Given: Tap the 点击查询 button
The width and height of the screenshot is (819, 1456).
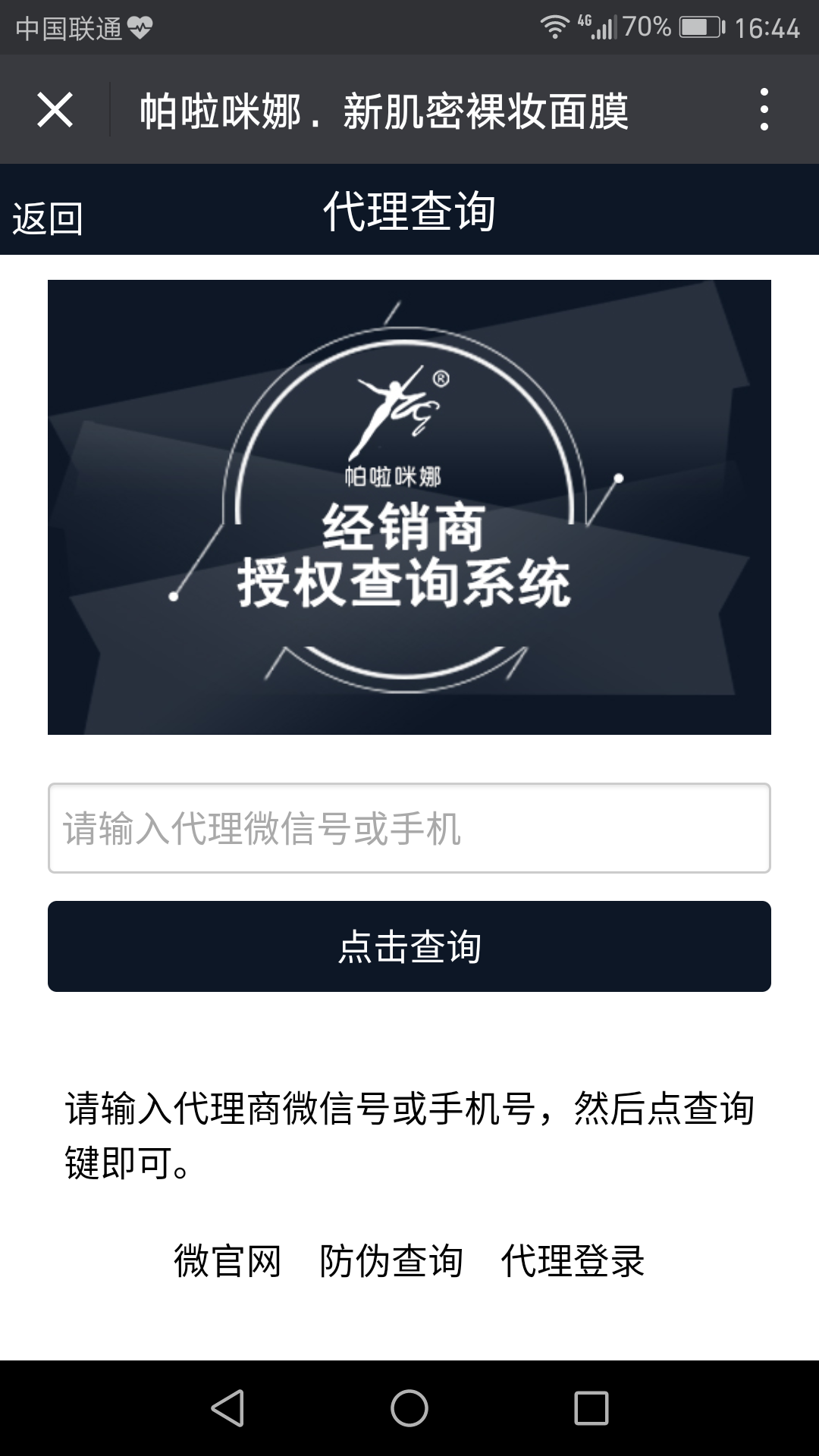Looking at the screenshot, I should [409, 946].
